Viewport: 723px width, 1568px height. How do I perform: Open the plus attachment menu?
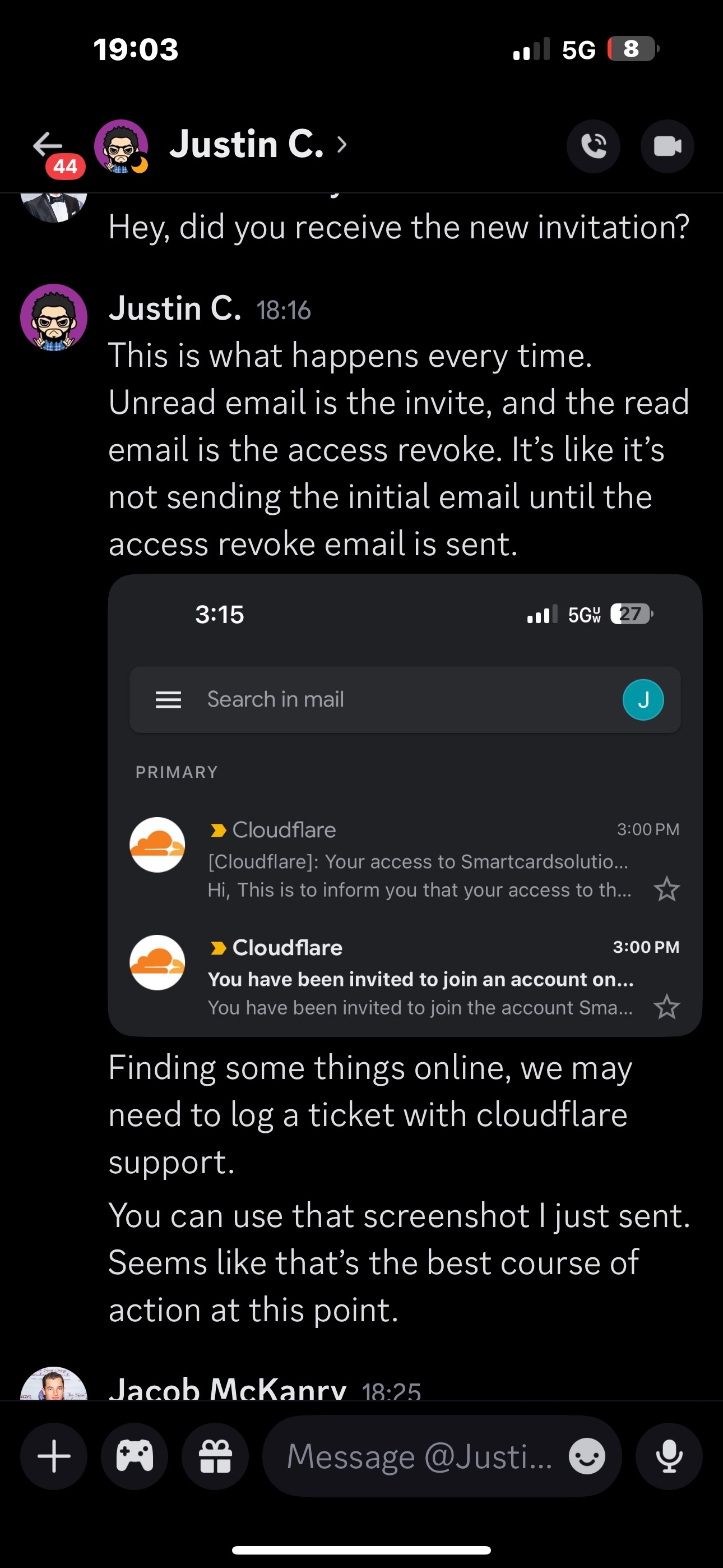54,1456
